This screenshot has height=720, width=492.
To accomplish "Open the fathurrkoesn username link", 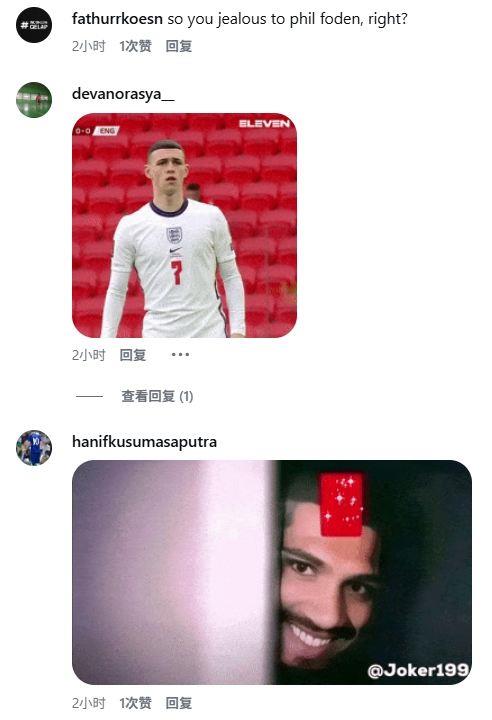I will (x=117, y=19).
